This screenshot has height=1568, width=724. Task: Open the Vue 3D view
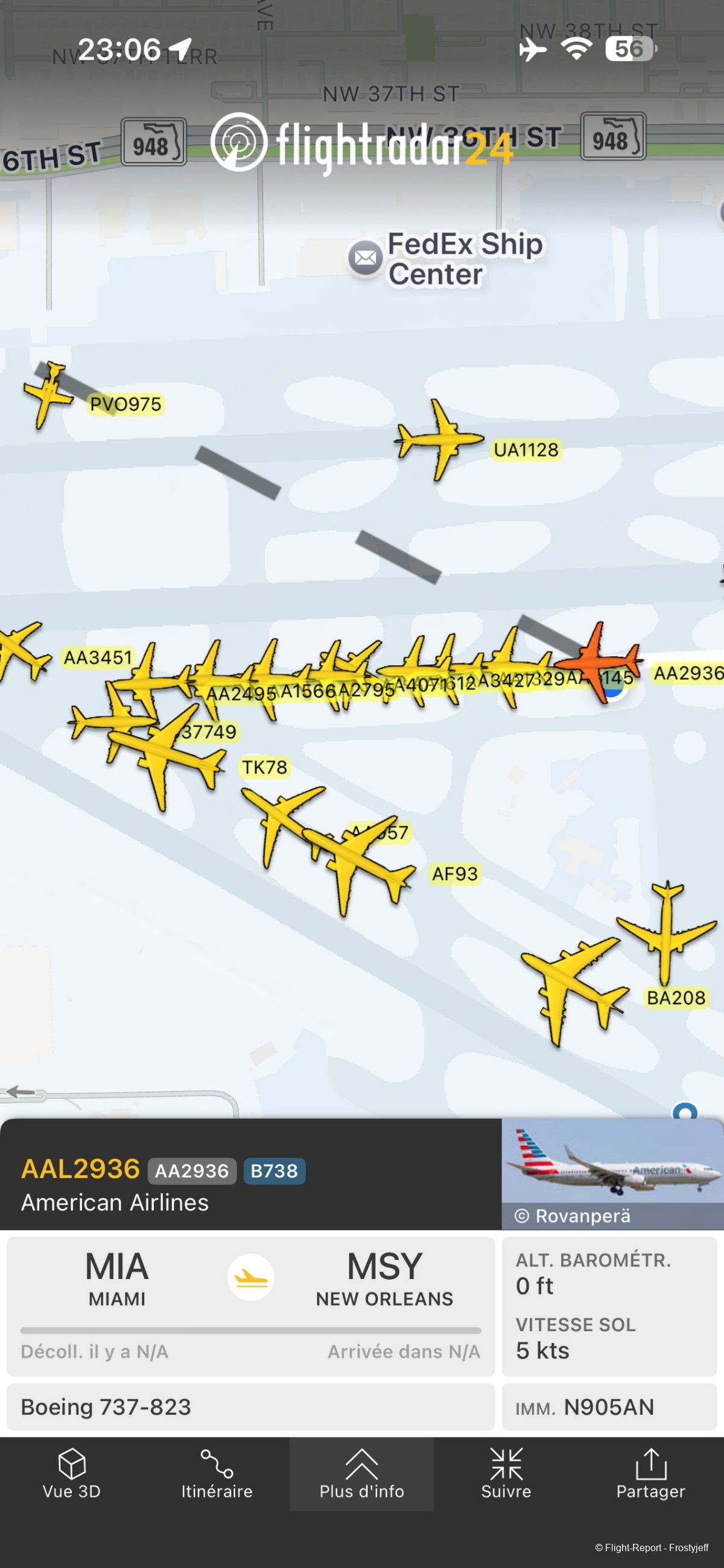(72, 1473)
